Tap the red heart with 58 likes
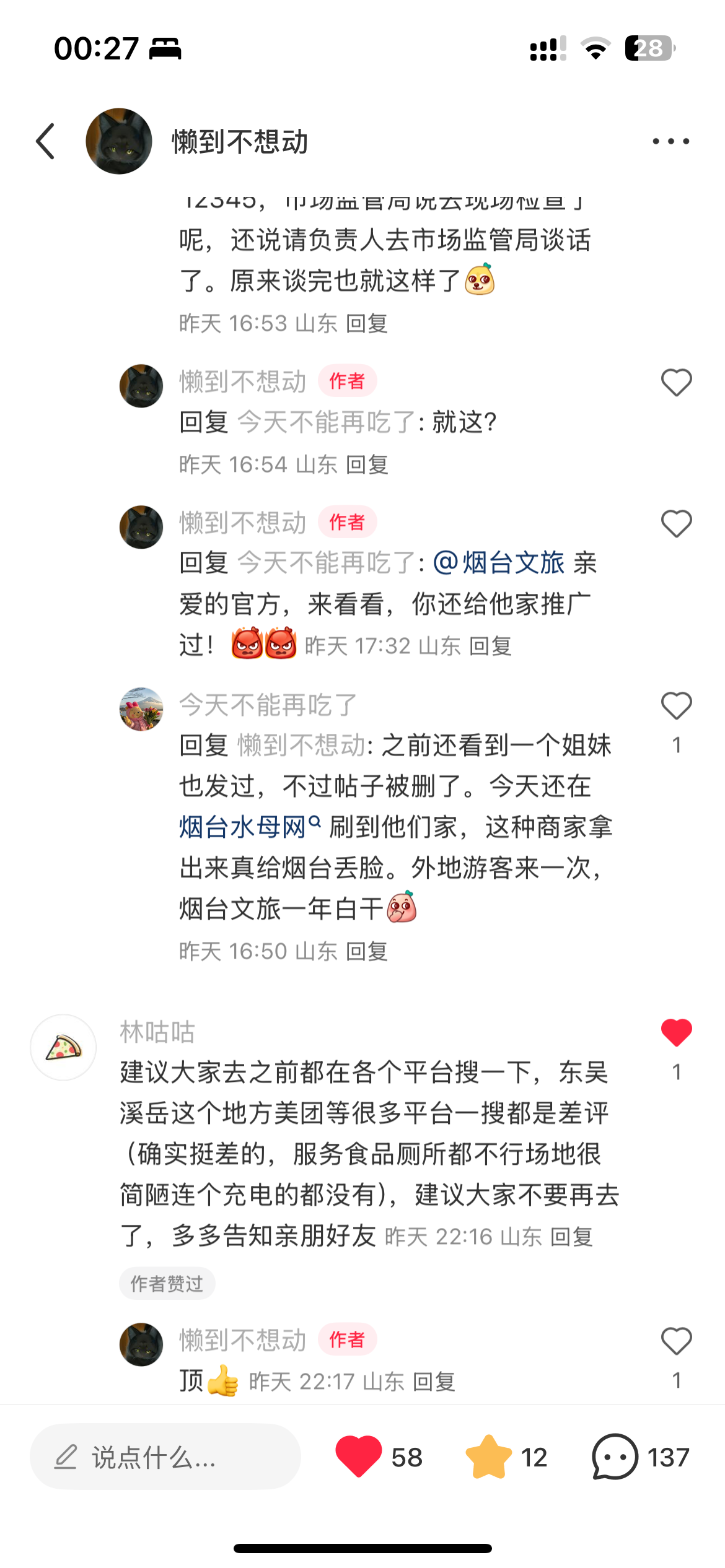This screenshot has width=725, height=1568. (359, 1457)
